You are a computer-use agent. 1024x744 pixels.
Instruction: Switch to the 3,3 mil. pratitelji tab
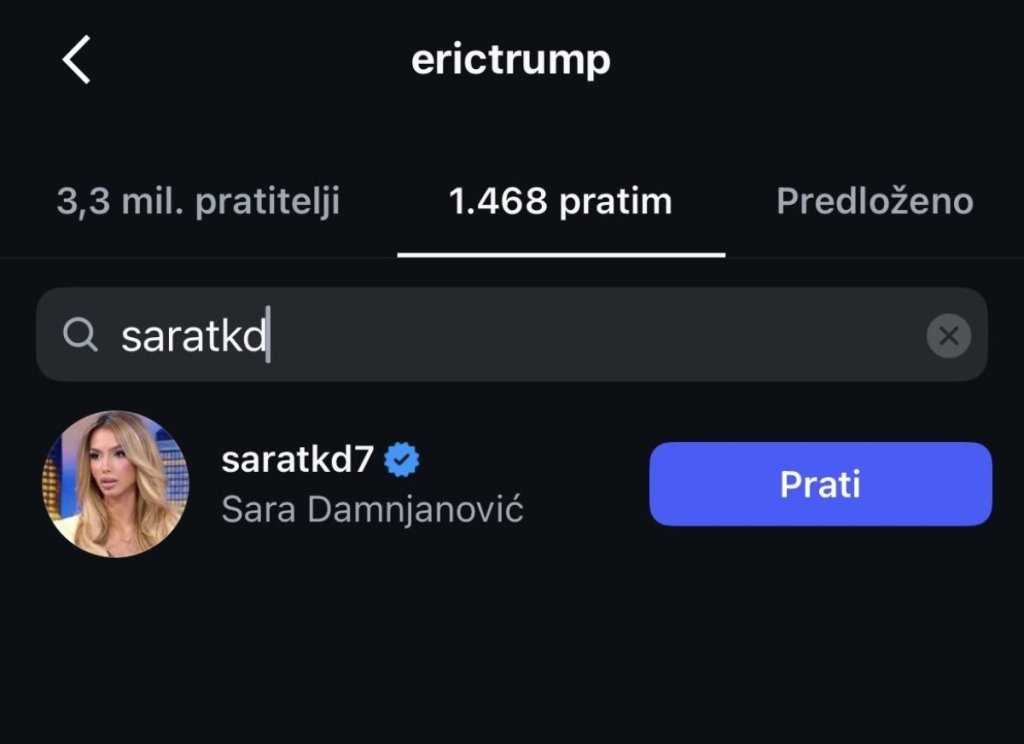198,202
